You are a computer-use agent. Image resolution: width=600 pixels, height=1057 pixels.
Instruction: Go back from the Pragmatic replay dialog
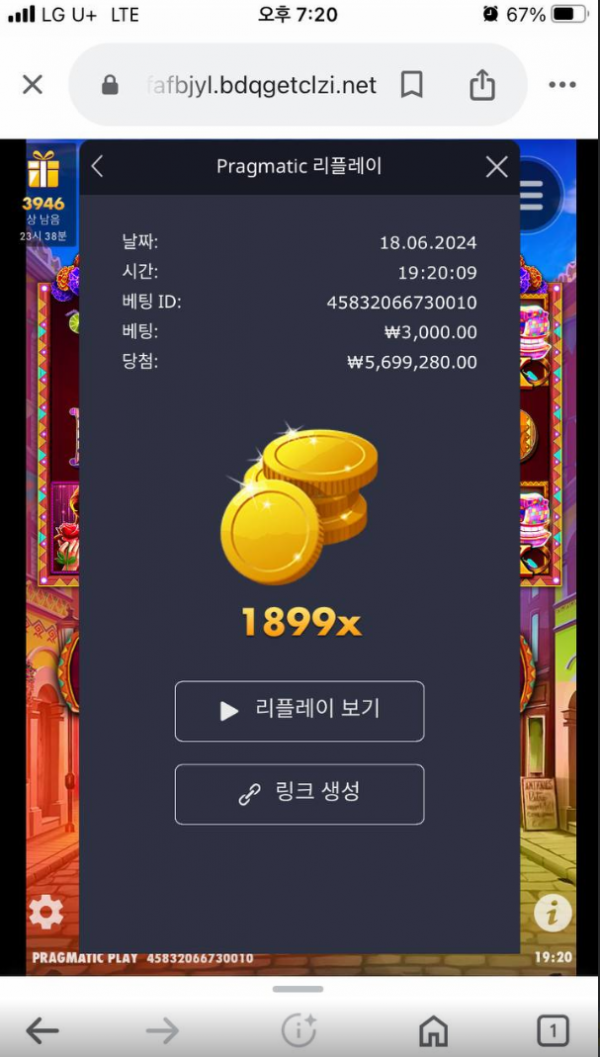click(x=97, y=167)
